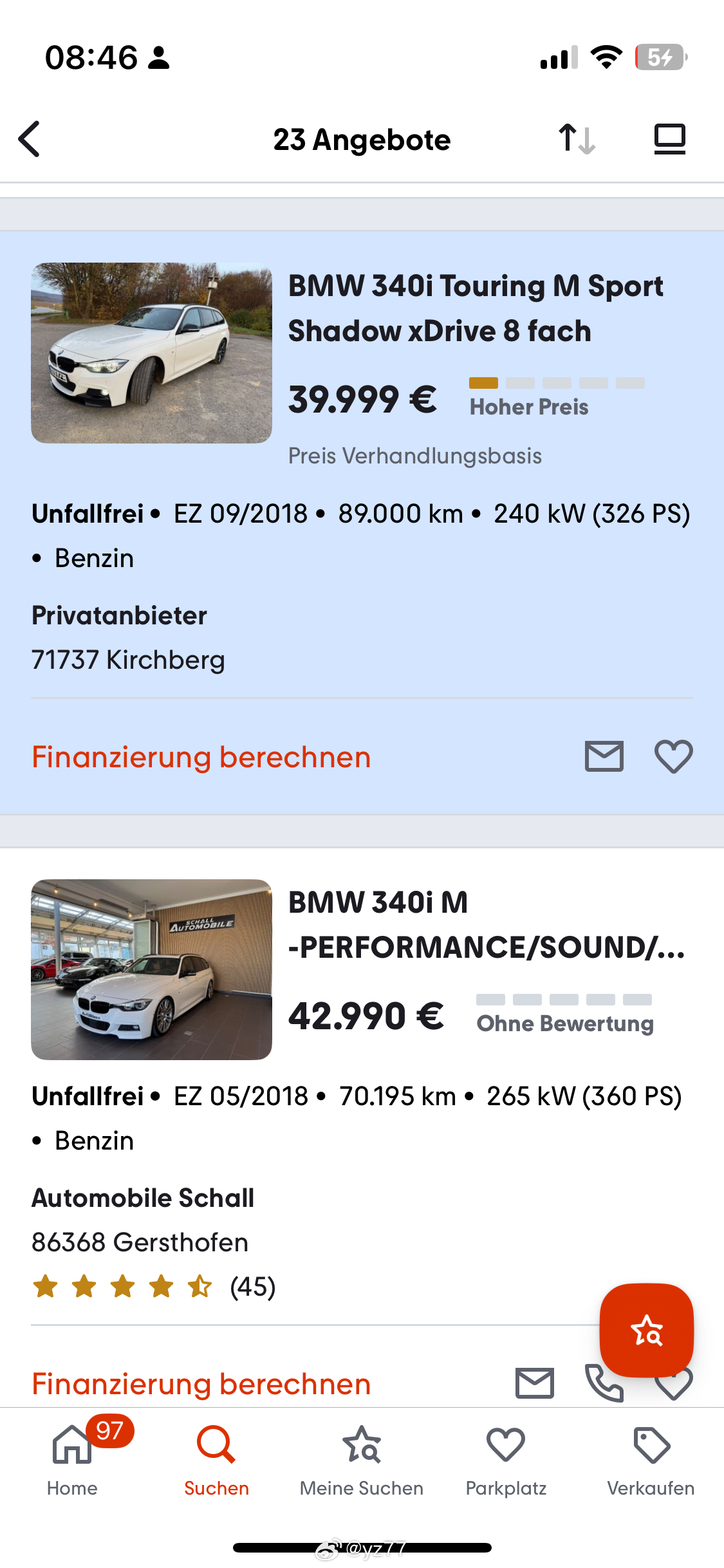This screenshot has width=724, height=1568.
Task: Change the list view layout
Action: [669, 139]
